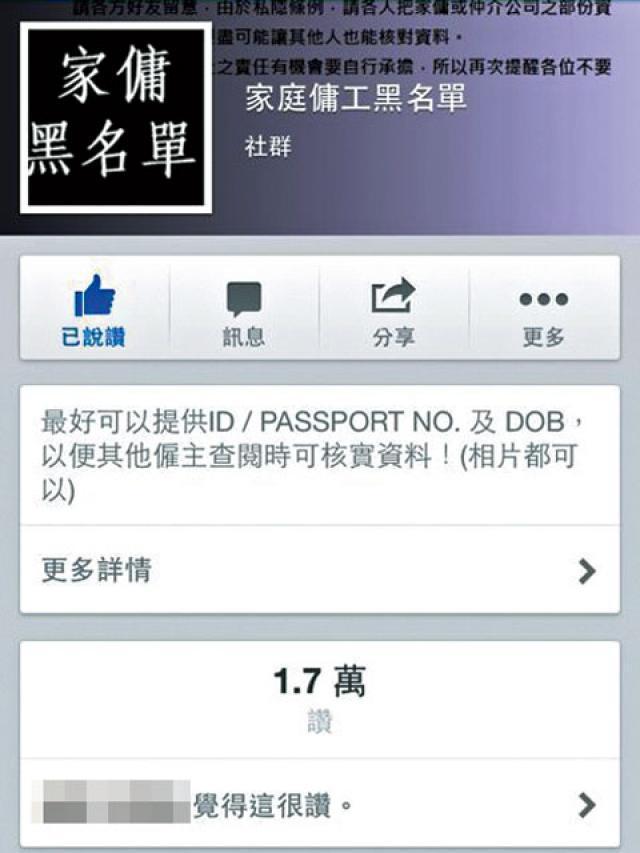Share this page via 分享
Image resolution: width=640 pixels, height=853 pixels.
[394, 309]
